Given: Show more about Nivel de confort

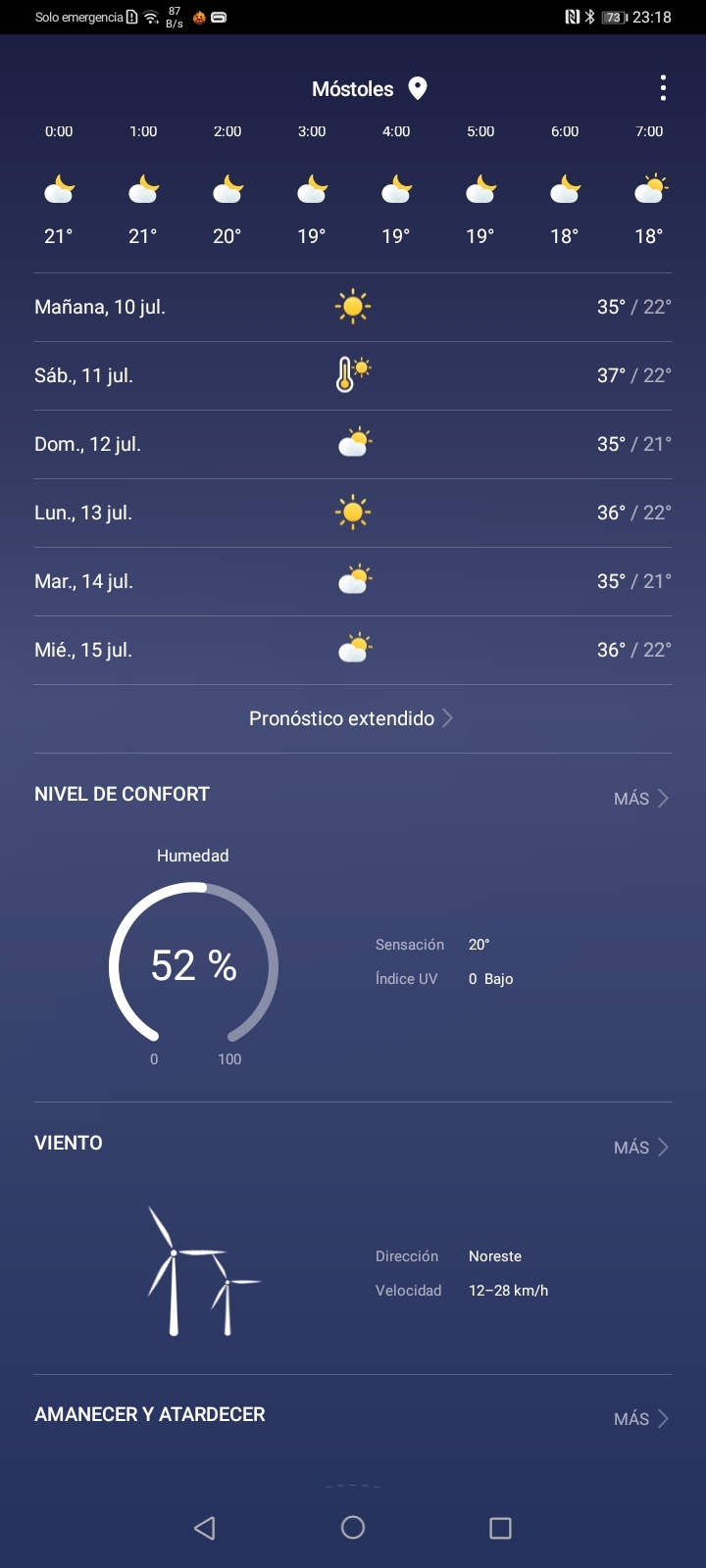Looking at the screenshot, I should 640,798.
